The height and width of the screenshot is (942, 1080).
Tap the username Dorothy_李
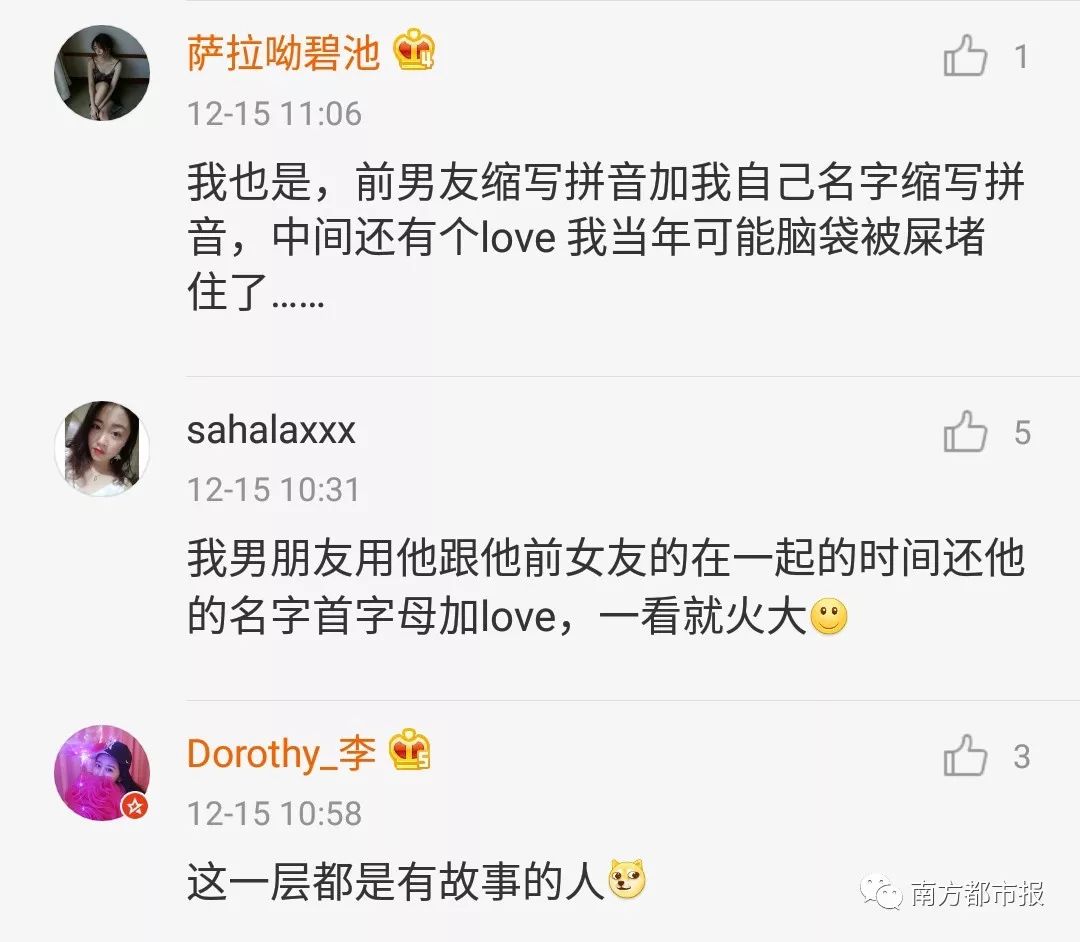[x=281, y=753]
